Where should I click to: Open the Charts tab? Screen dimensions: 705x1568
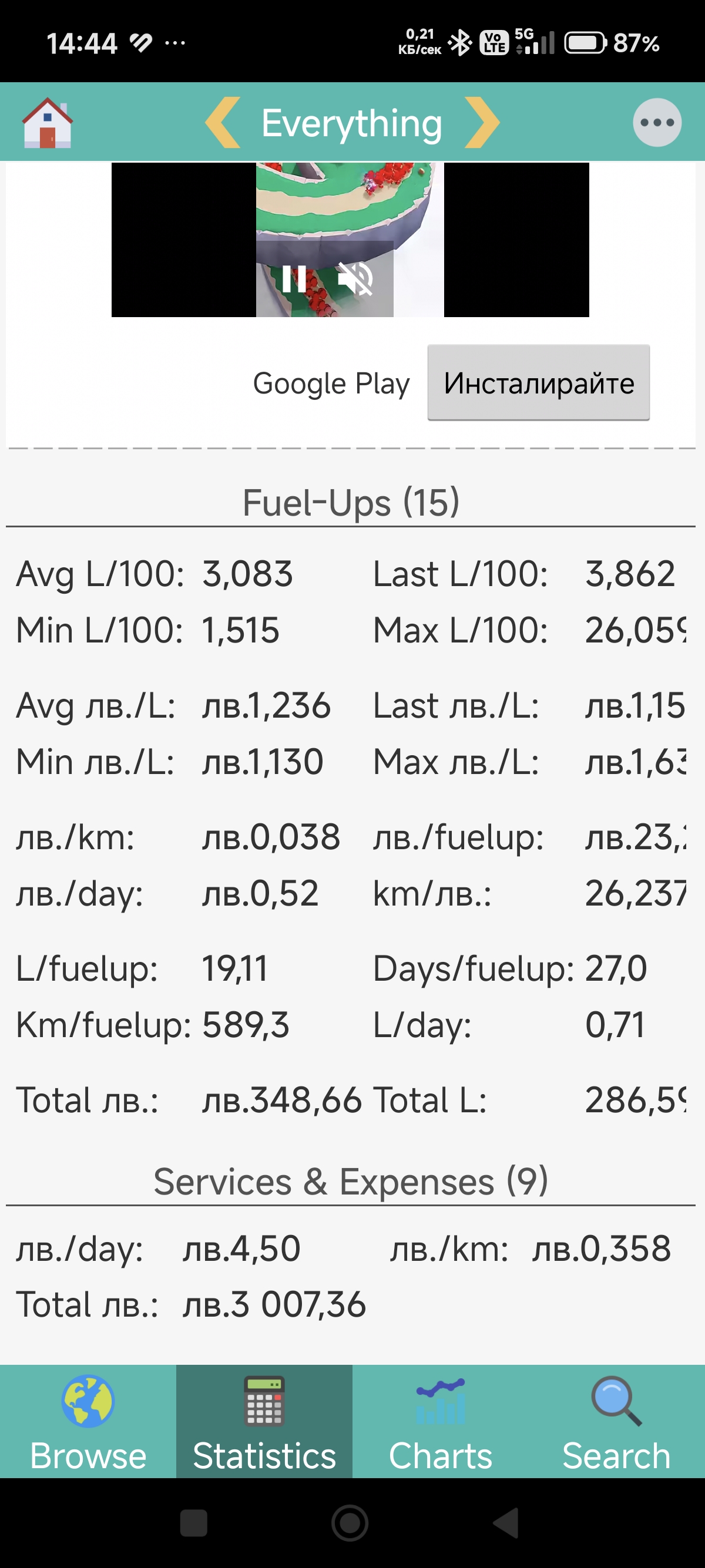click(440, 1421)
